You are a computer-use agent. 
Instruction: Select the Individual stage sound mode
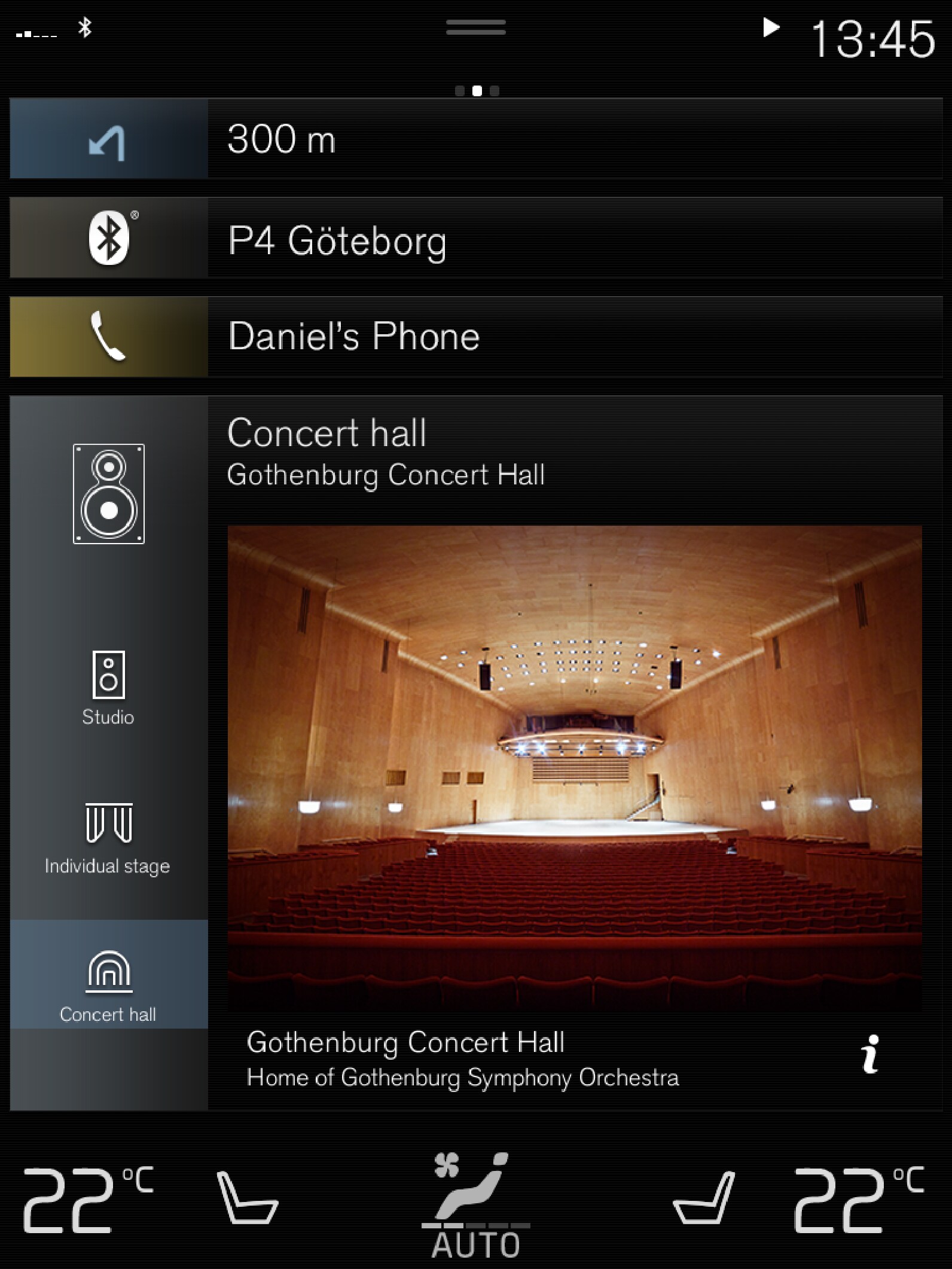click(108, 838)
